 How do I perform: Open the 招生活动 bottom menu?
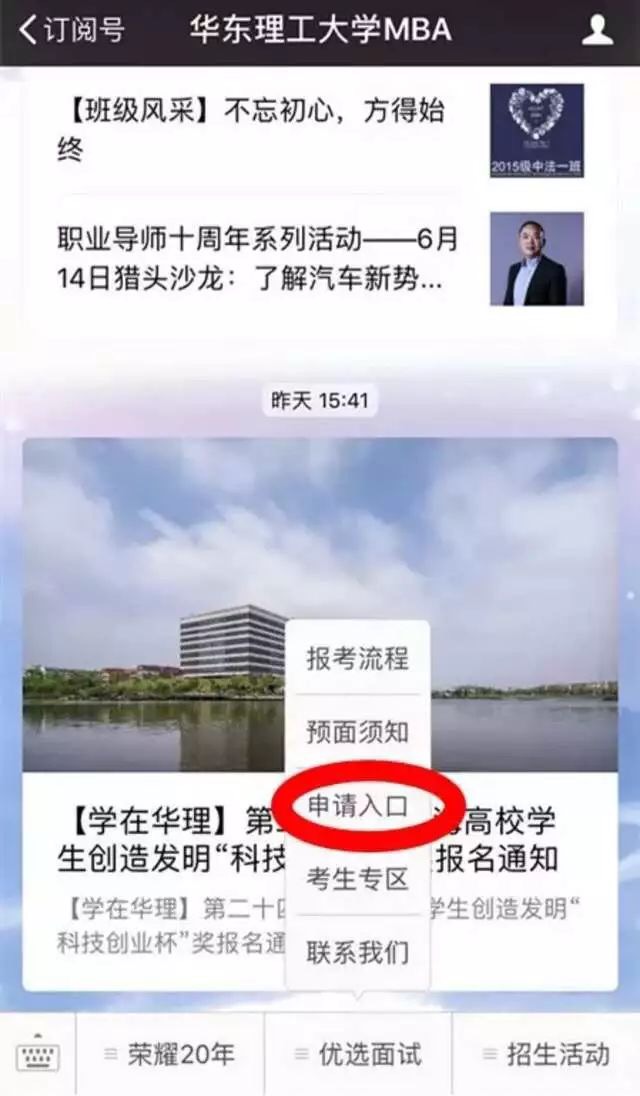546,1055
